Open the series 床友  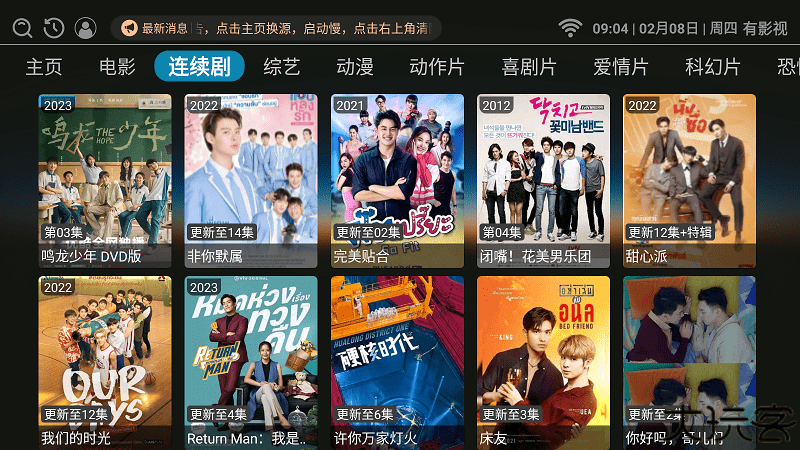click(543, 360)
